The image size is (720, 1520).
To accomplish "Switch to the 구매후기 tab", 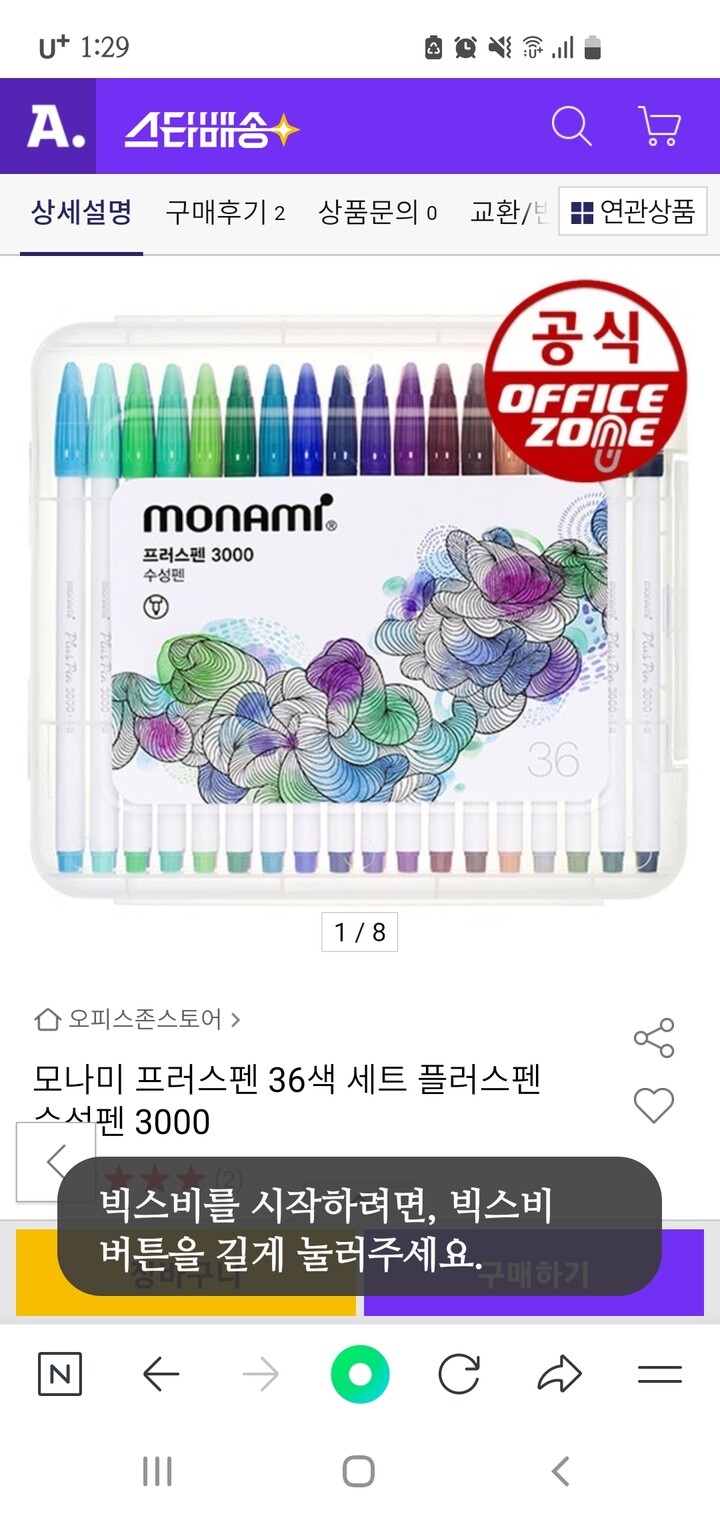I will [x=225, y=212].
